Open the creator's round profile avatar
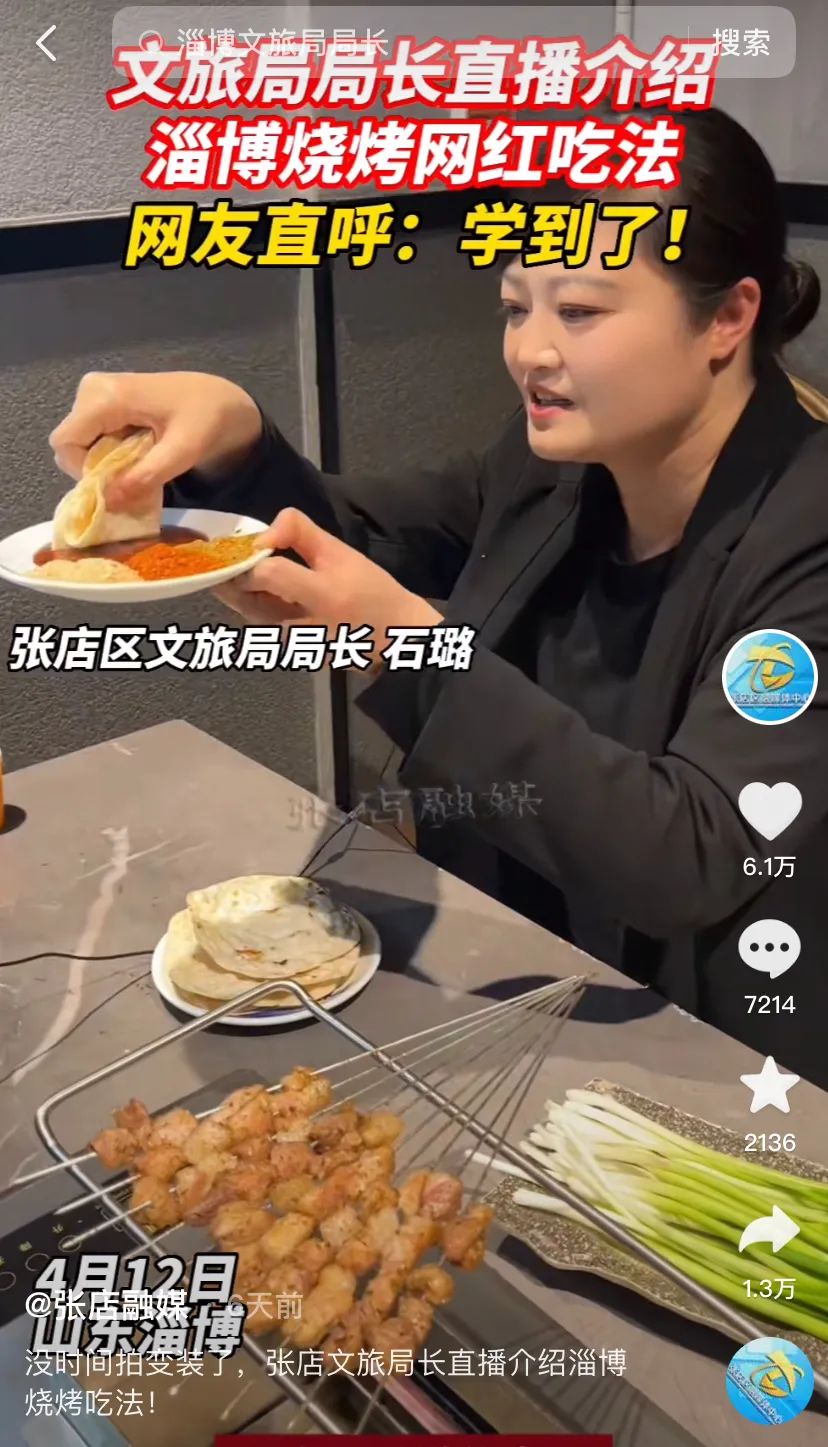 769,676
